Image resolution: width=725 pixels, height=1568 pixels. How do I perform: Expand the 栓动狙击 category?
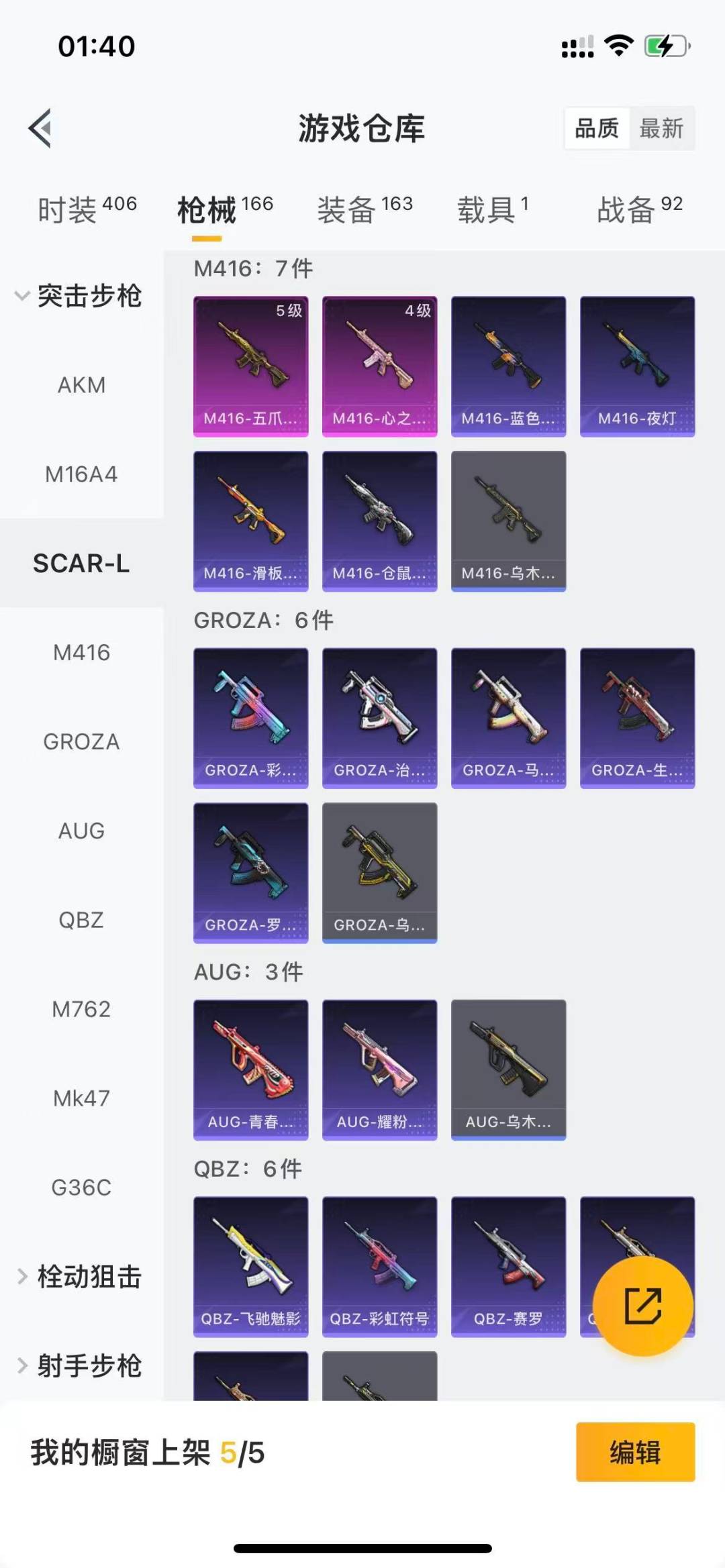click(79, 1276)
